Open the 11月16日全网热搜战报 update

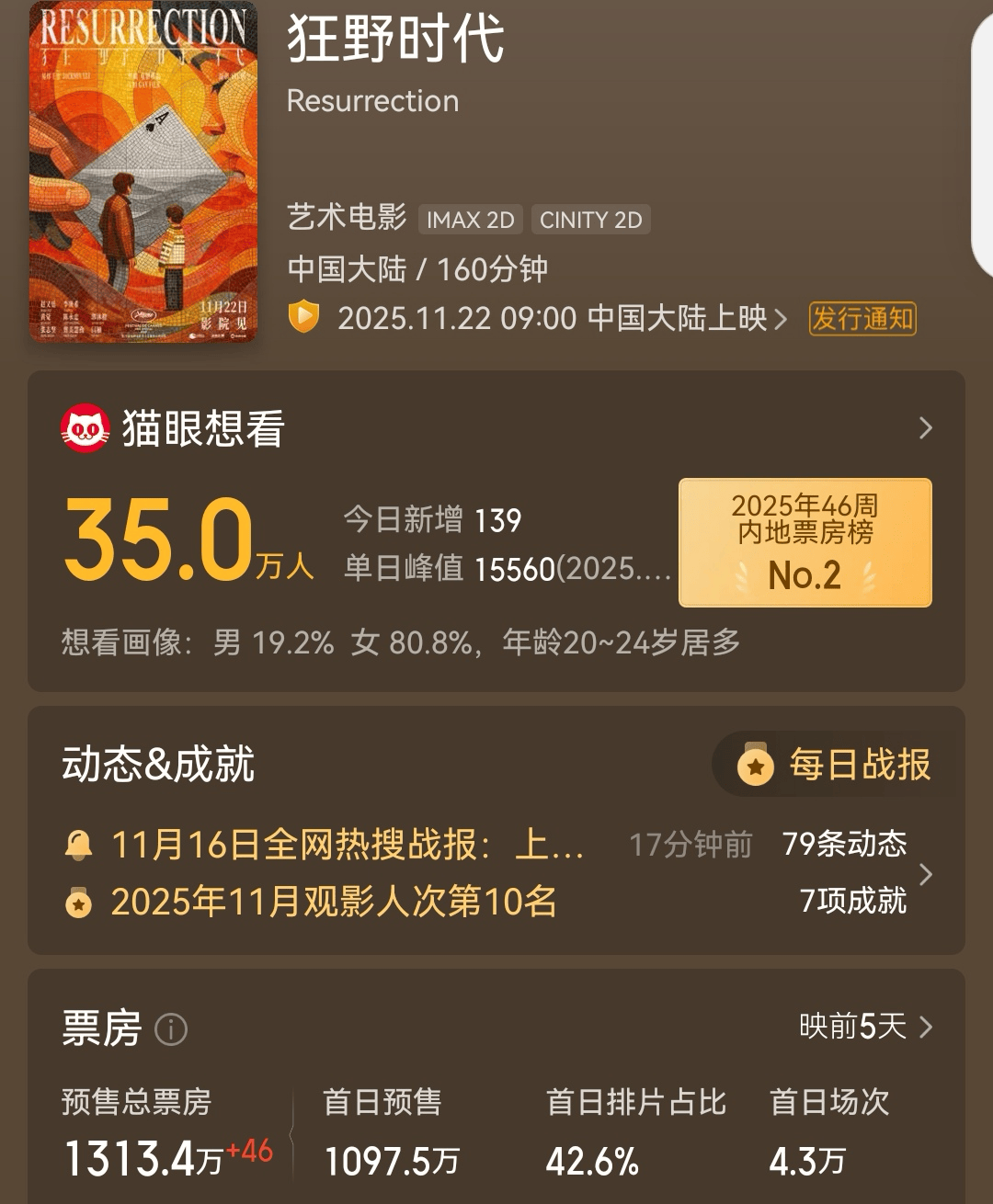[x=347, y=845]
